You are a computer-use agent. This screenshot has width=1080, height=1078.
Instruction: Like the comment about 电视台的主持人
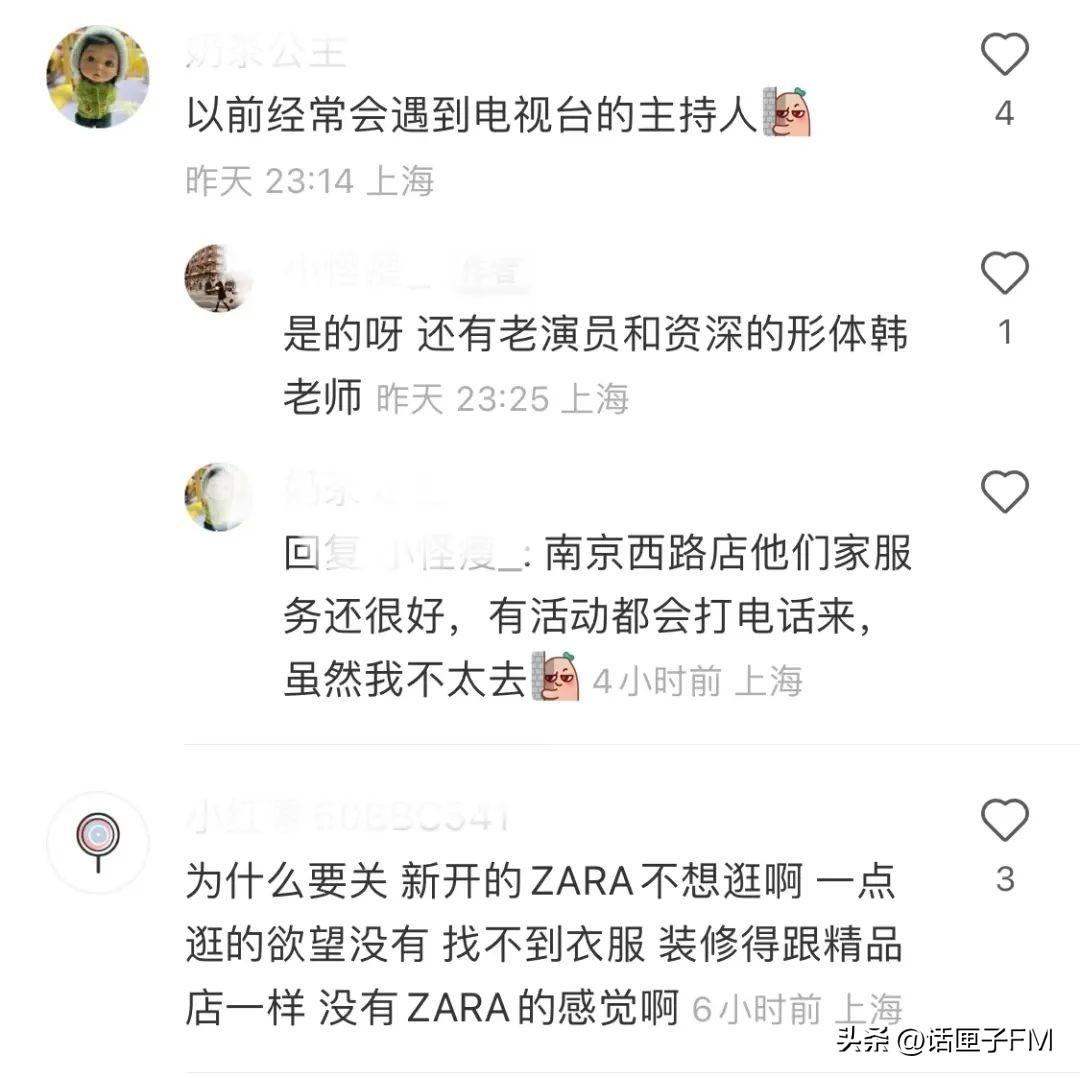click(1004, 55)
